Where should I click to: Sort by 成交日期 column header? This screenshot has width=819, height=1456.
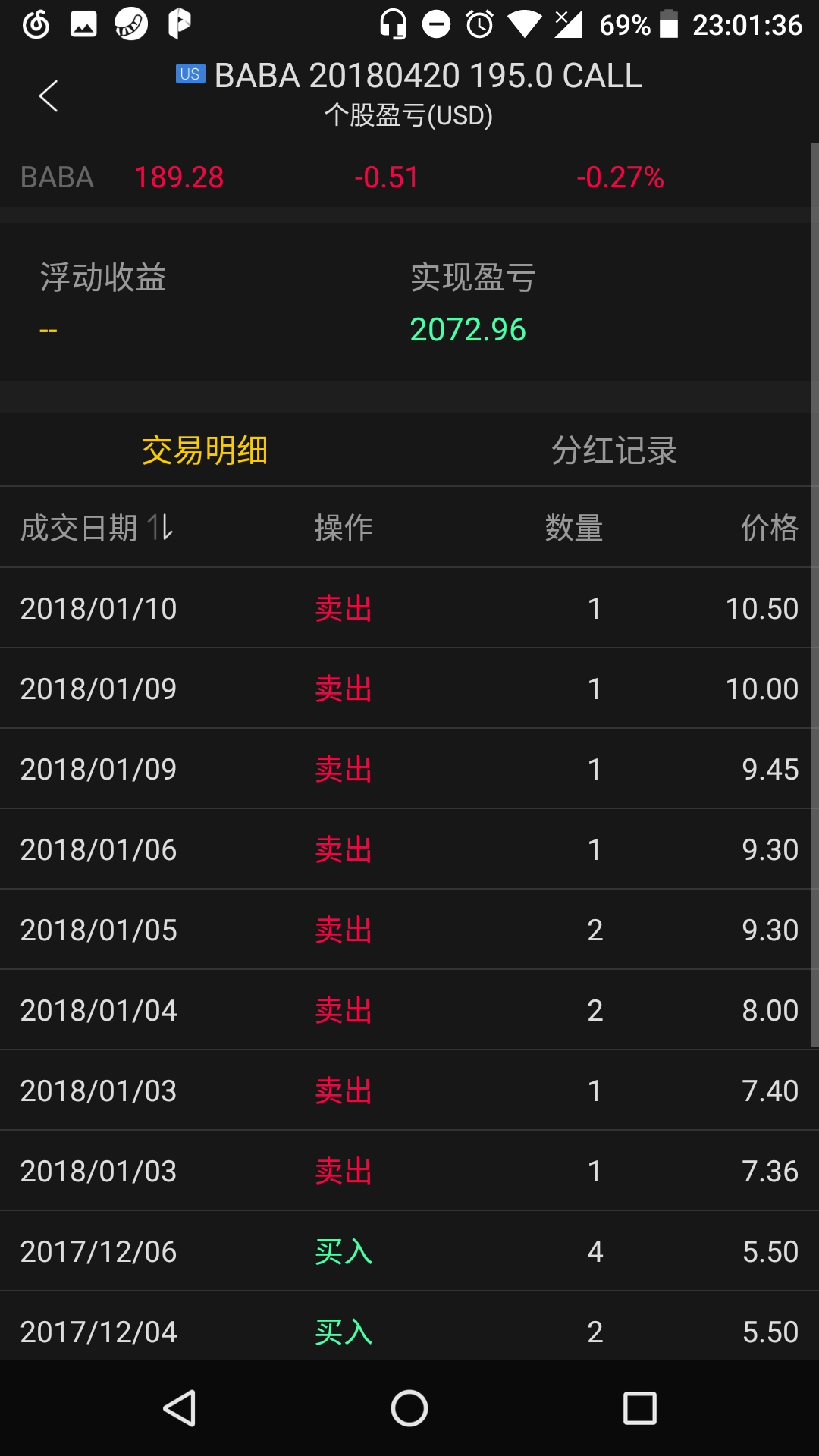(x=97, y=528)
